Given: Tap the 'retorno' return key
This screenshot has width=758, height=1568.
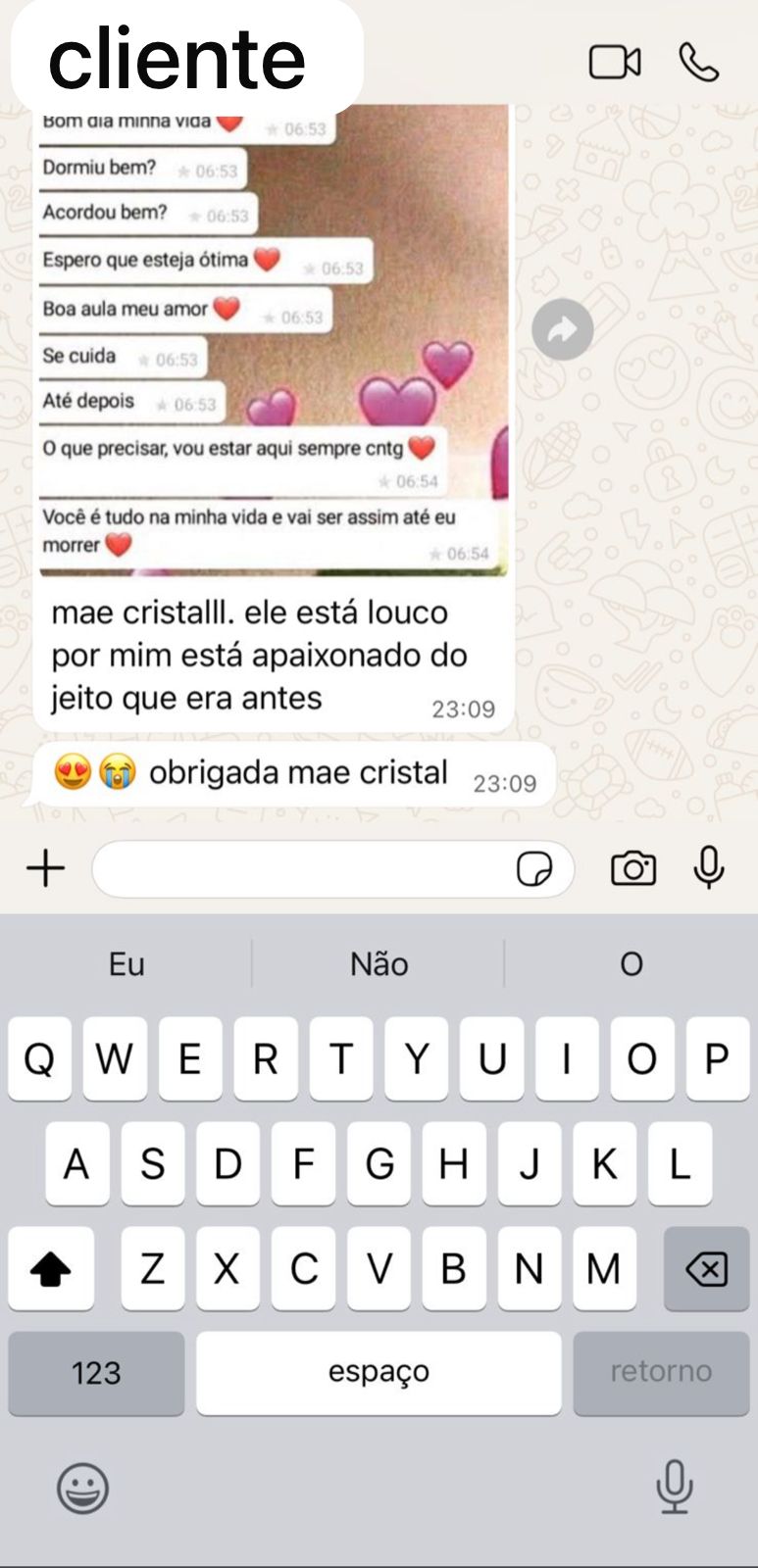Looking at the screenshot, I should 661,1373.
